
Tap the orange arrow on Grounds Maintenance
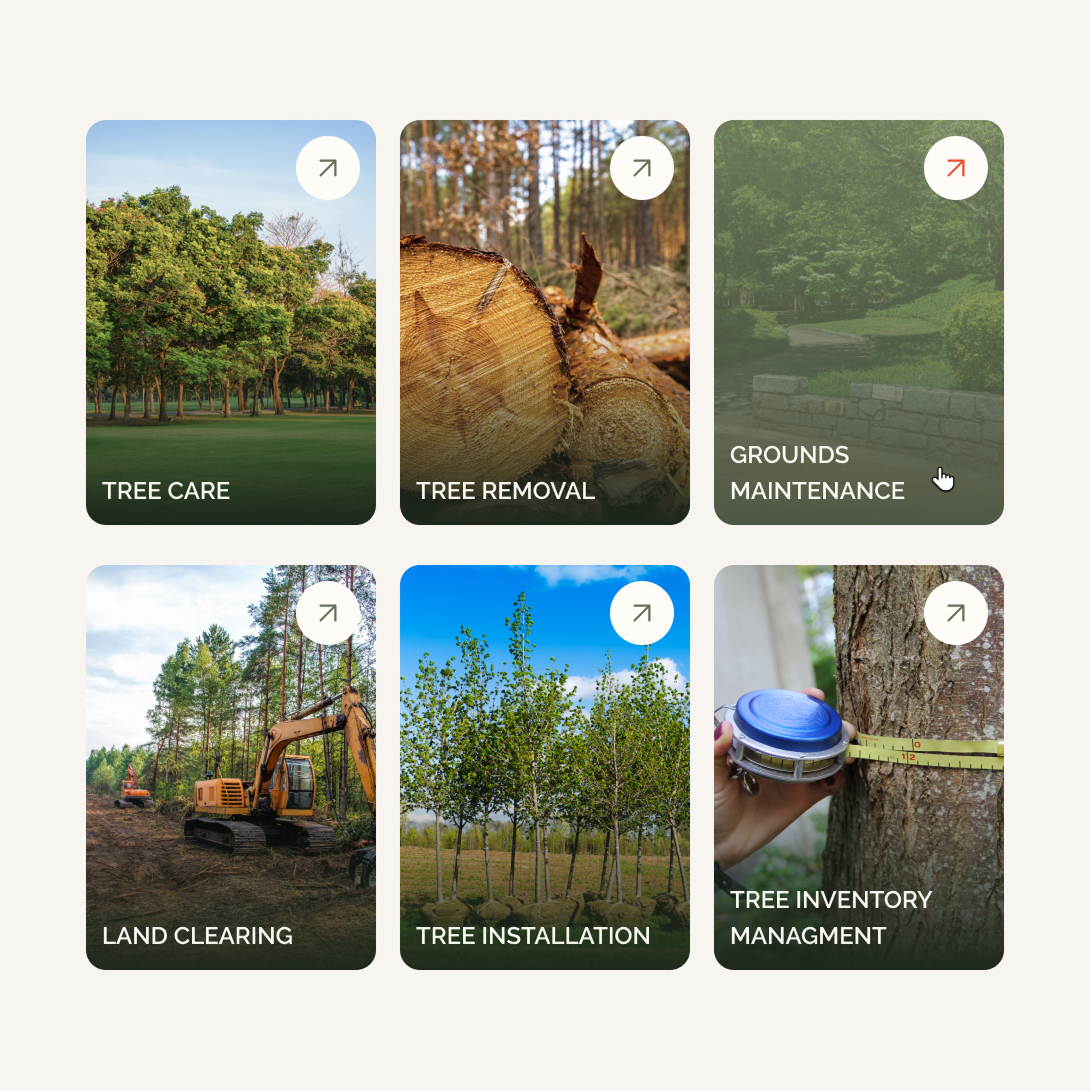[956, 168]
